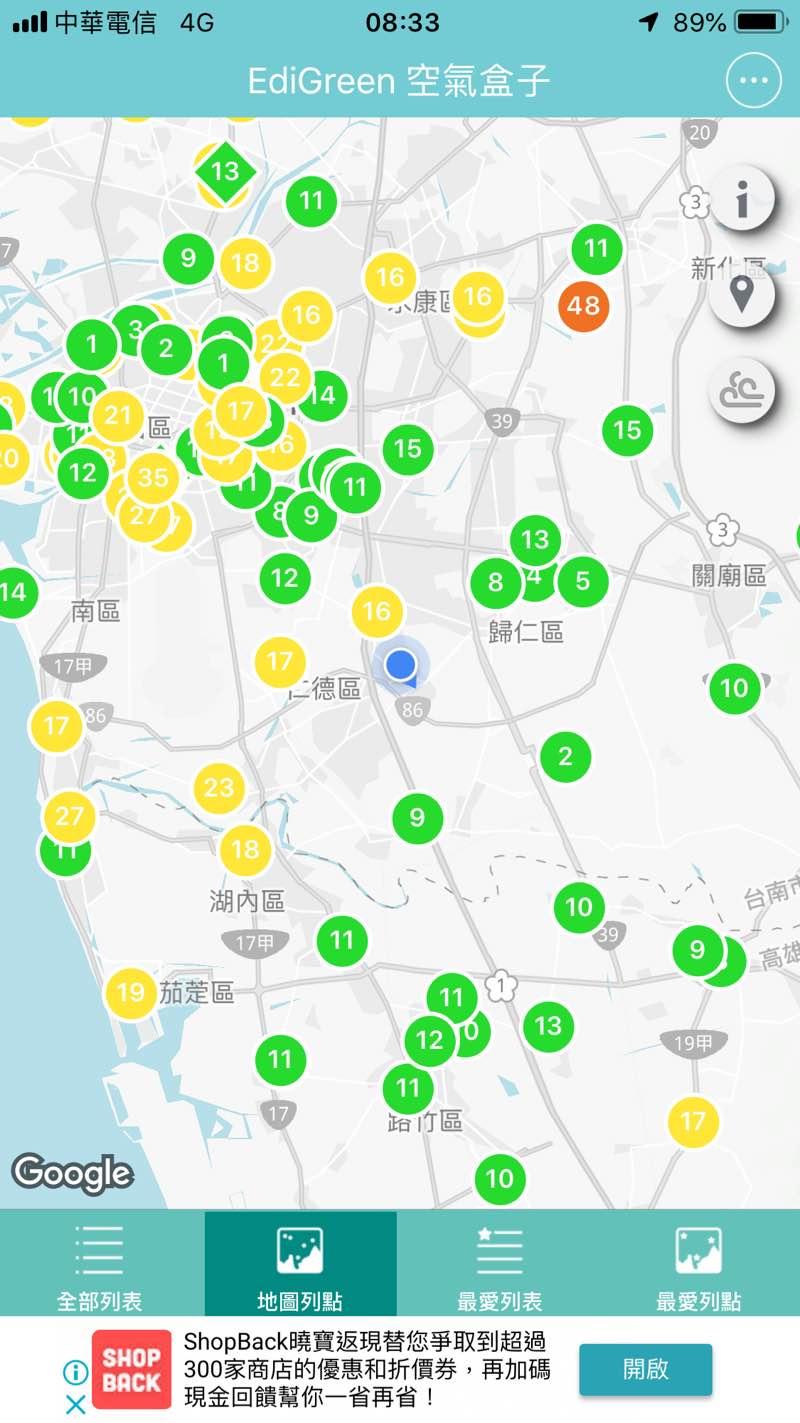
Task: Open the ad info icon
Action: (75, 1371)
